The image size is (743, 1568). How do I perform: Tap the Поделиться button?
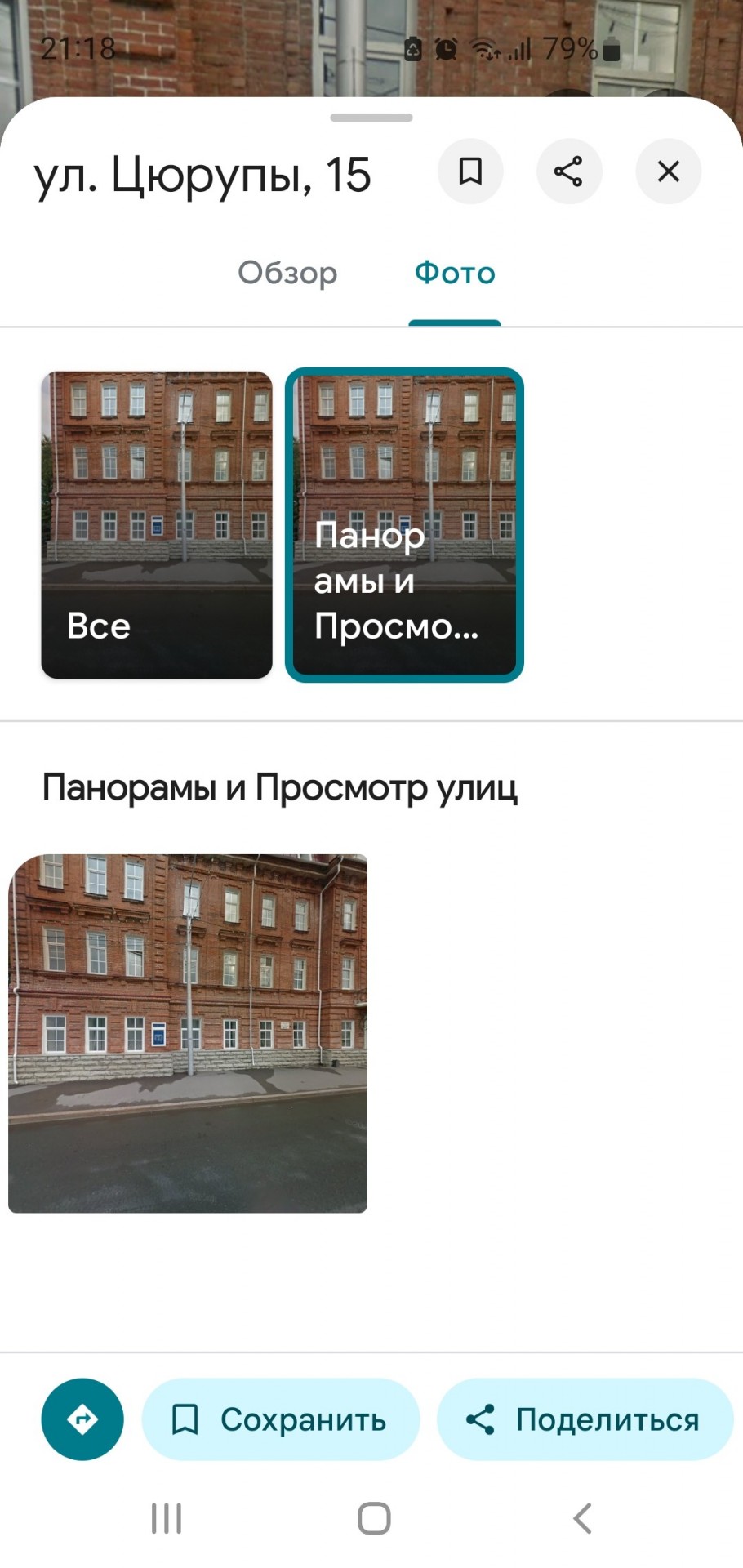coord(585,1419)
